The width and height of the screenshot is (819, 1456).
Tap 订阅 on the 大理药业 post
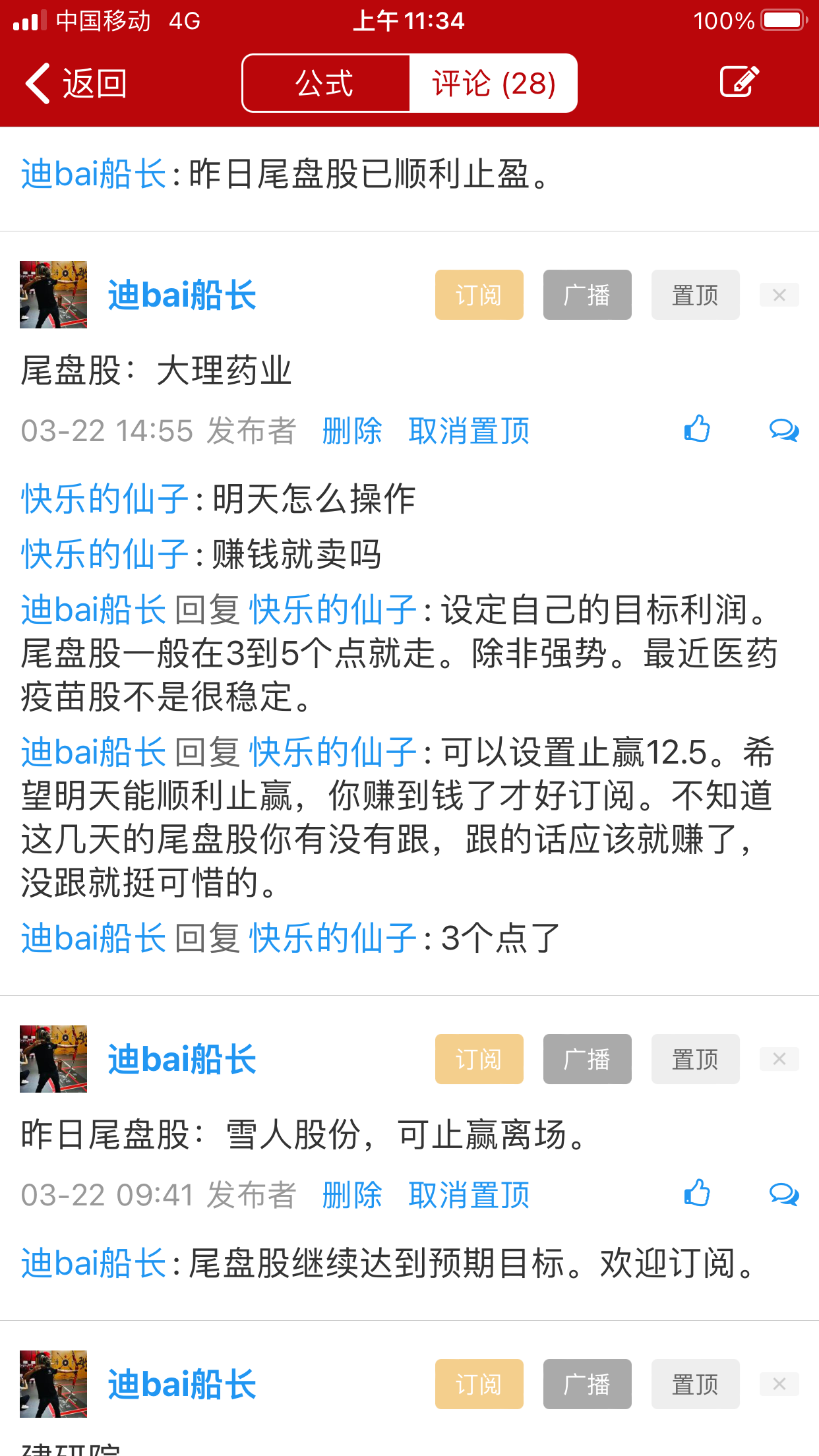tap(479, 295)
